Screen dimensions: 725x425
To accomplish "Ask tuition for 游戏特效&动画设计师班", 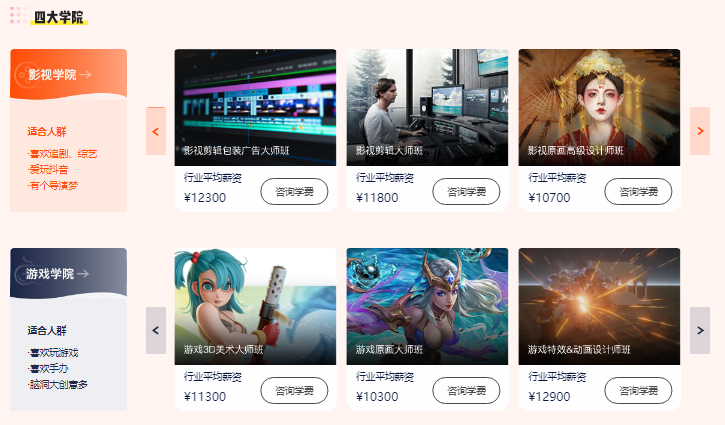I will [x=638, y=390].
